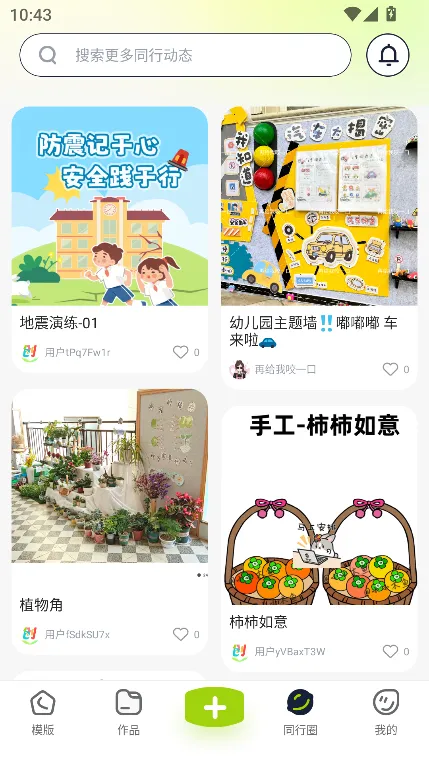Like the 柿柿如意 post
429x763 pixels.
click(390, 651)
